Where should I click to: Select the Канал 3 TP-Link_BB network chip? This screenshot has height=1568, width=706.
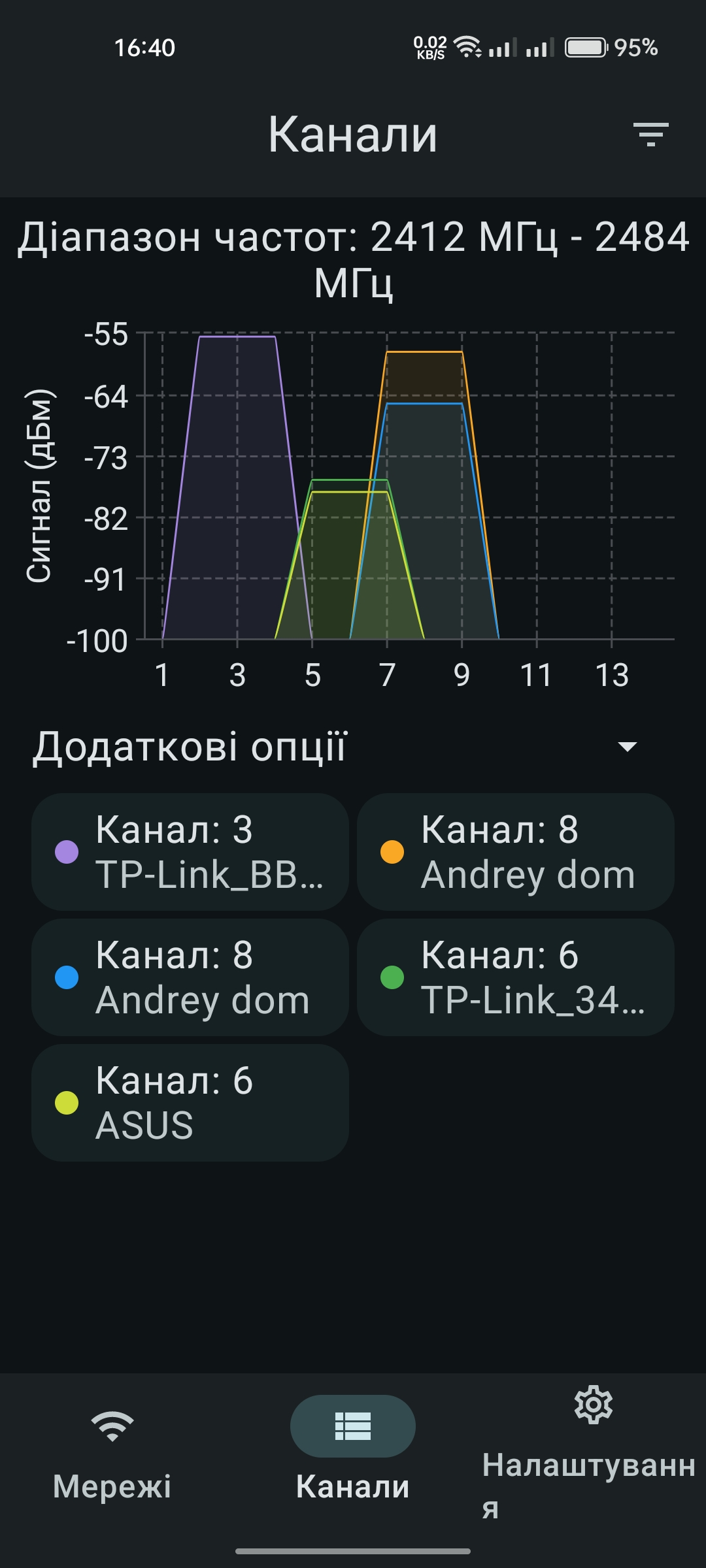pos(190,852)
